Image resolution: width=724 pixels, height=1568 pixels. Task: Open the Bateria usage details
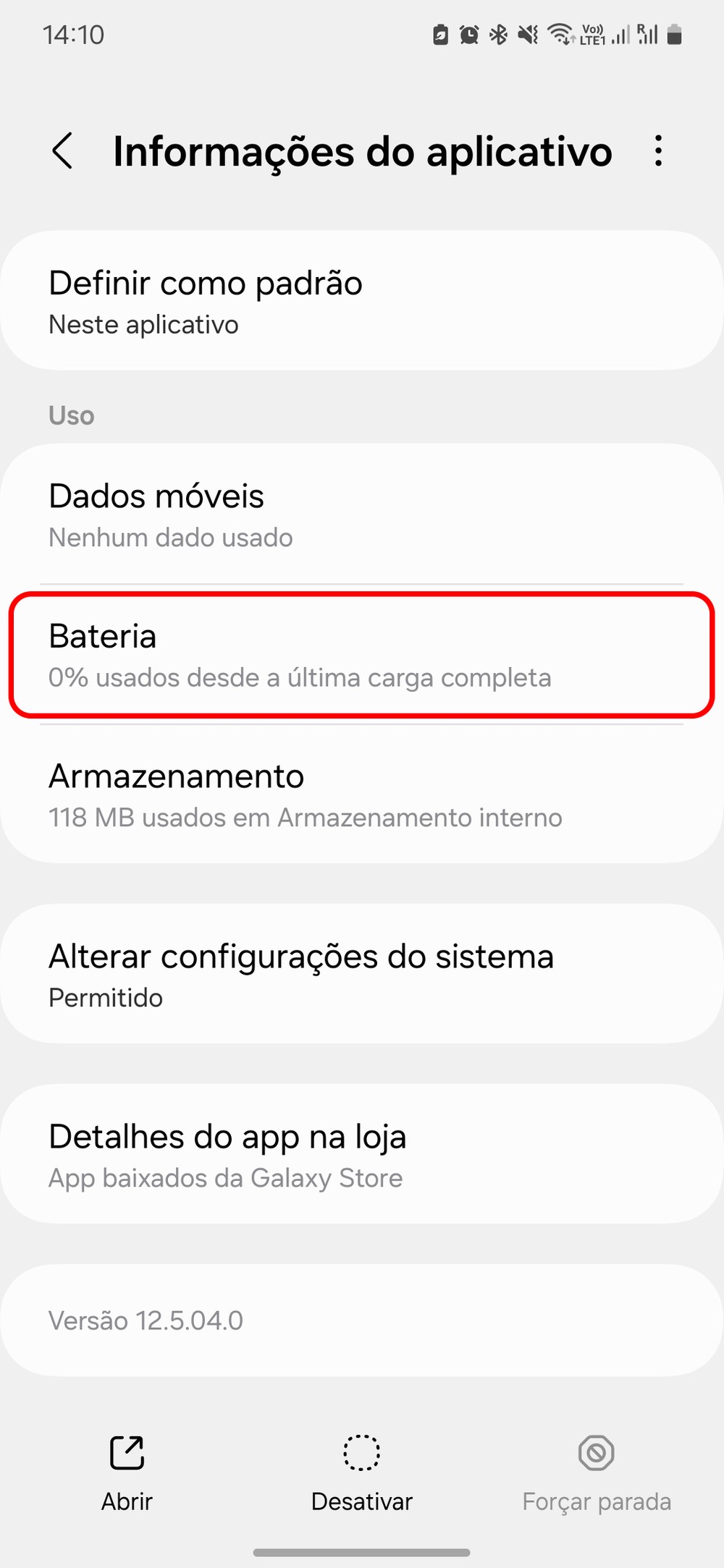pyautogui.click(x=362, y=656)
